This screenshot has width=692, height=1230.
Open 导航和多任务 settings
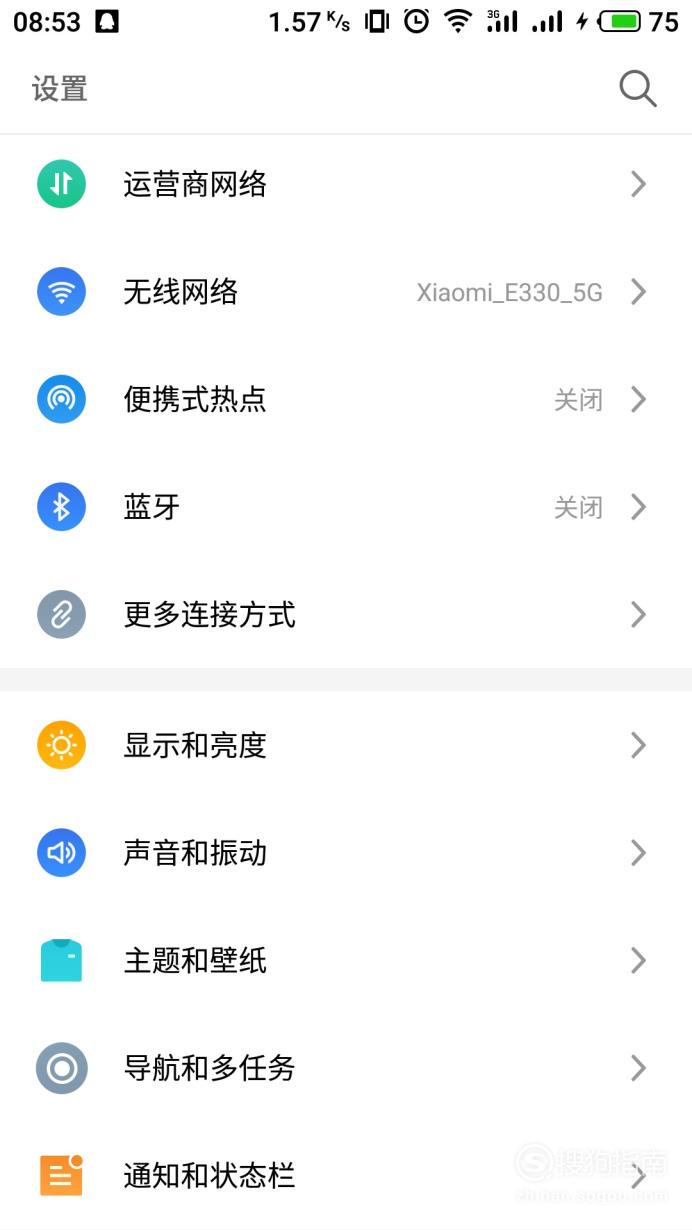[x=346, y=1068]
